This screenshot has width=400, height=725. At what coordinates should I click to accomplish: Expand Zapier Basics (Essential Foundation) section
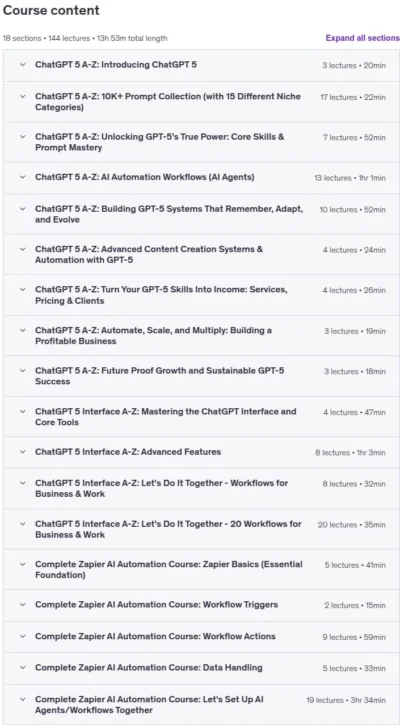pos(202,569)
